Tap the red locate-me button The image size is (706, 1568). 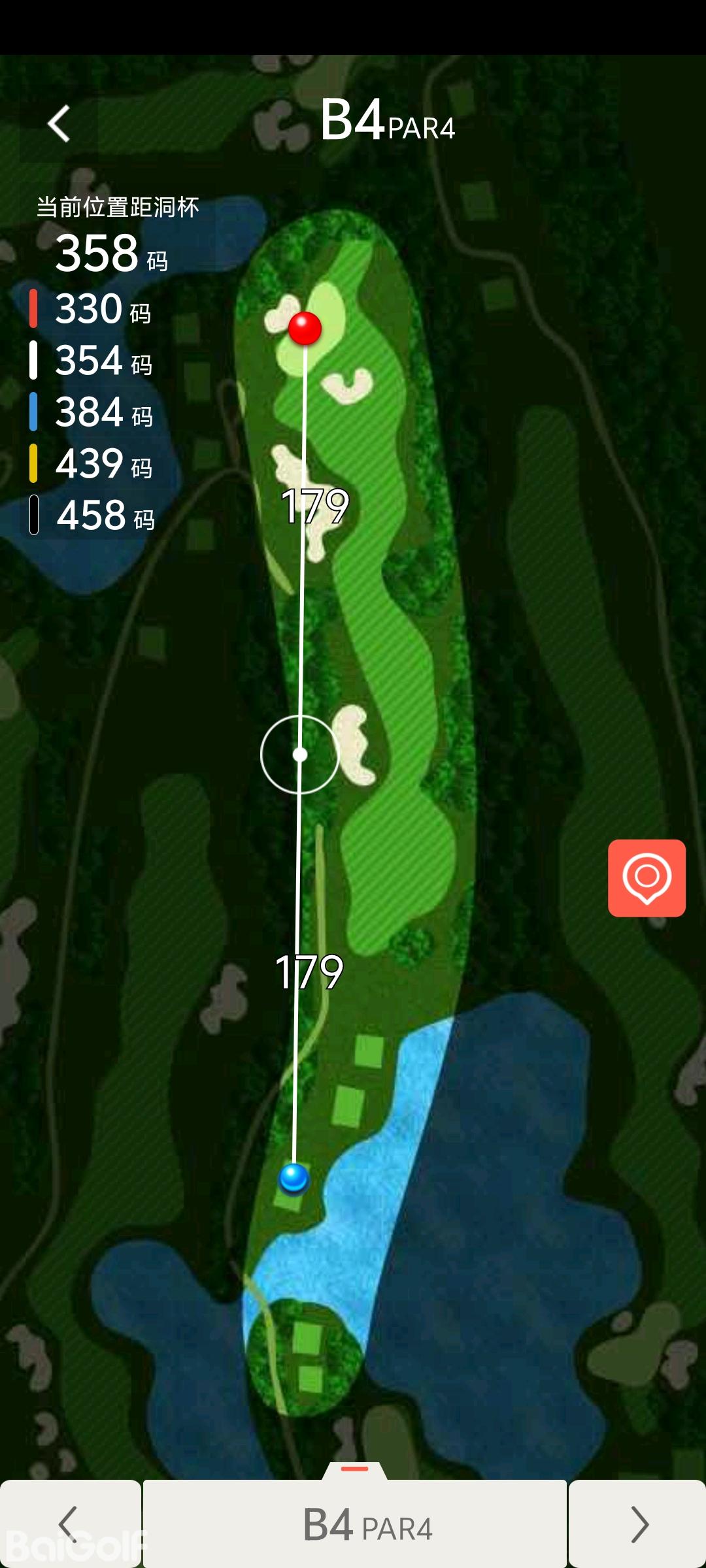pyautogui.click(x=647, y=877)
